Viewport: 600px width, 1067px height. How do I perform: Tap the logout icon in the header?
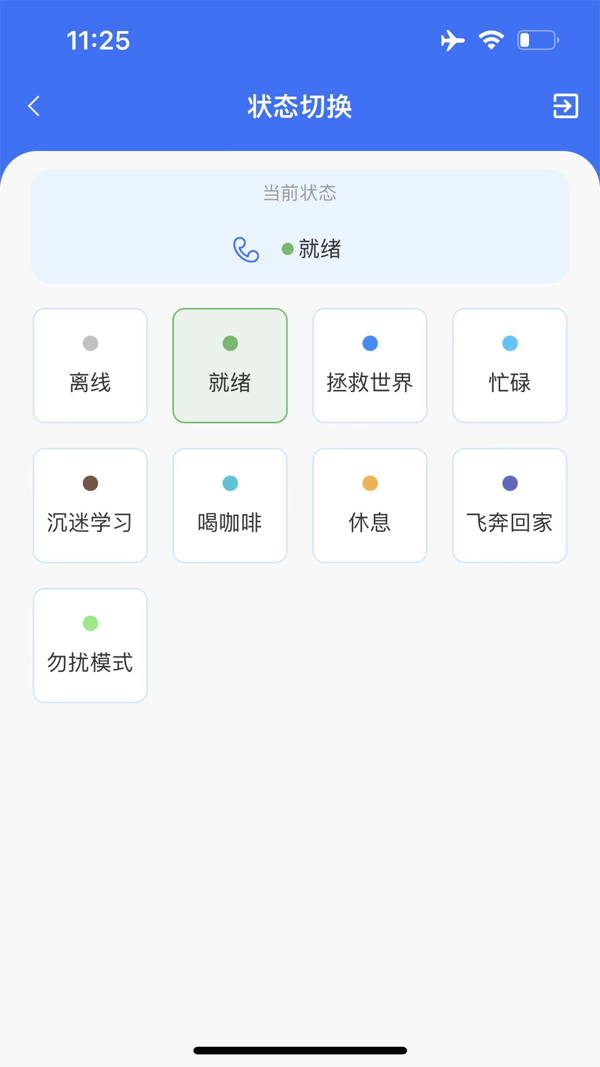(x=565, y=106)
